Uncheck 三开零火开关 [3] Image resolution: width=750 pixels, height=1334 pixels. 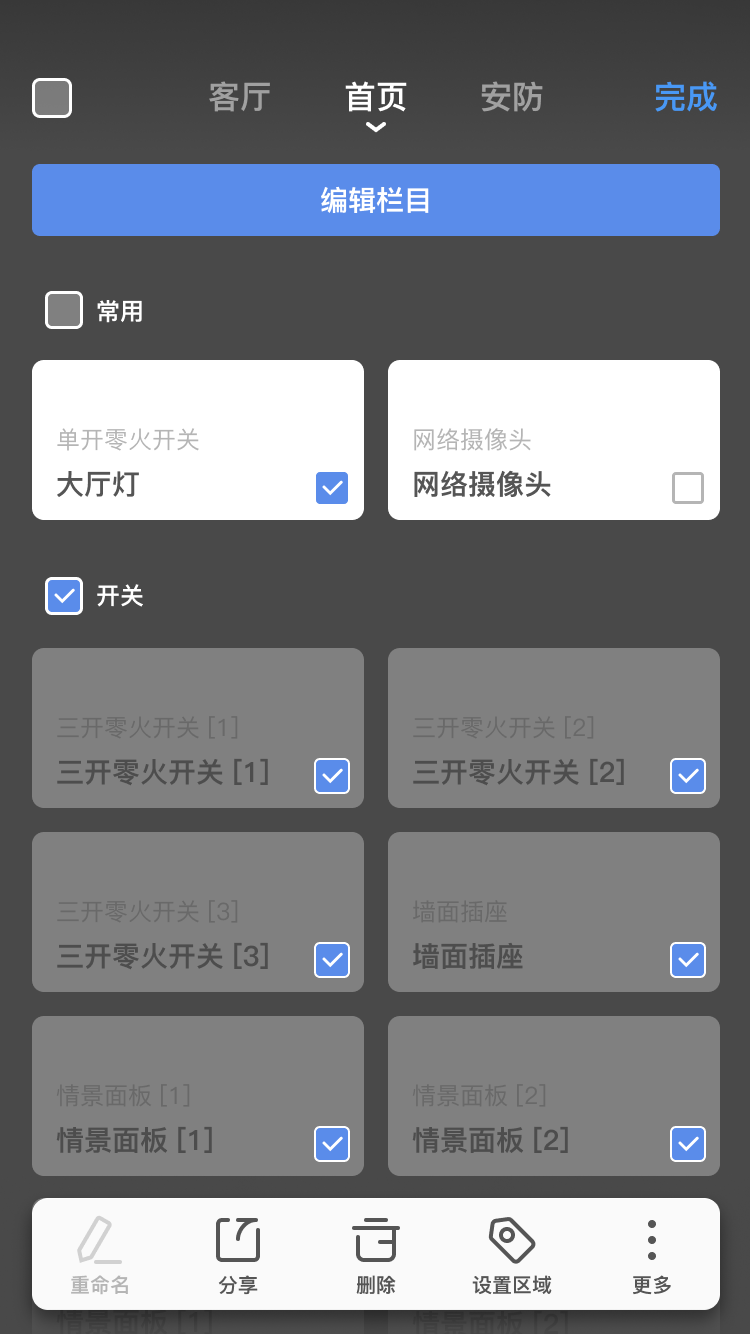(332, 960)
